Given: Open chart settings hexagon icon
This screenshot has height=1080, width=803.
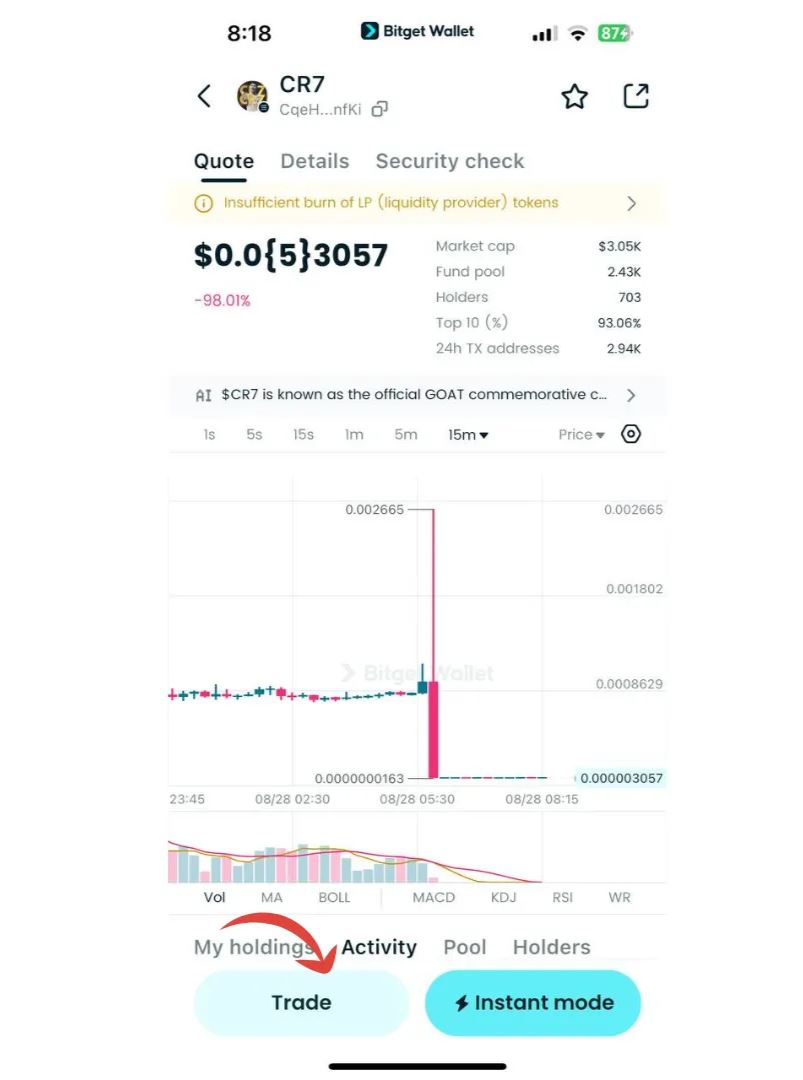Looking at the screenshot, I should [631, 434].
